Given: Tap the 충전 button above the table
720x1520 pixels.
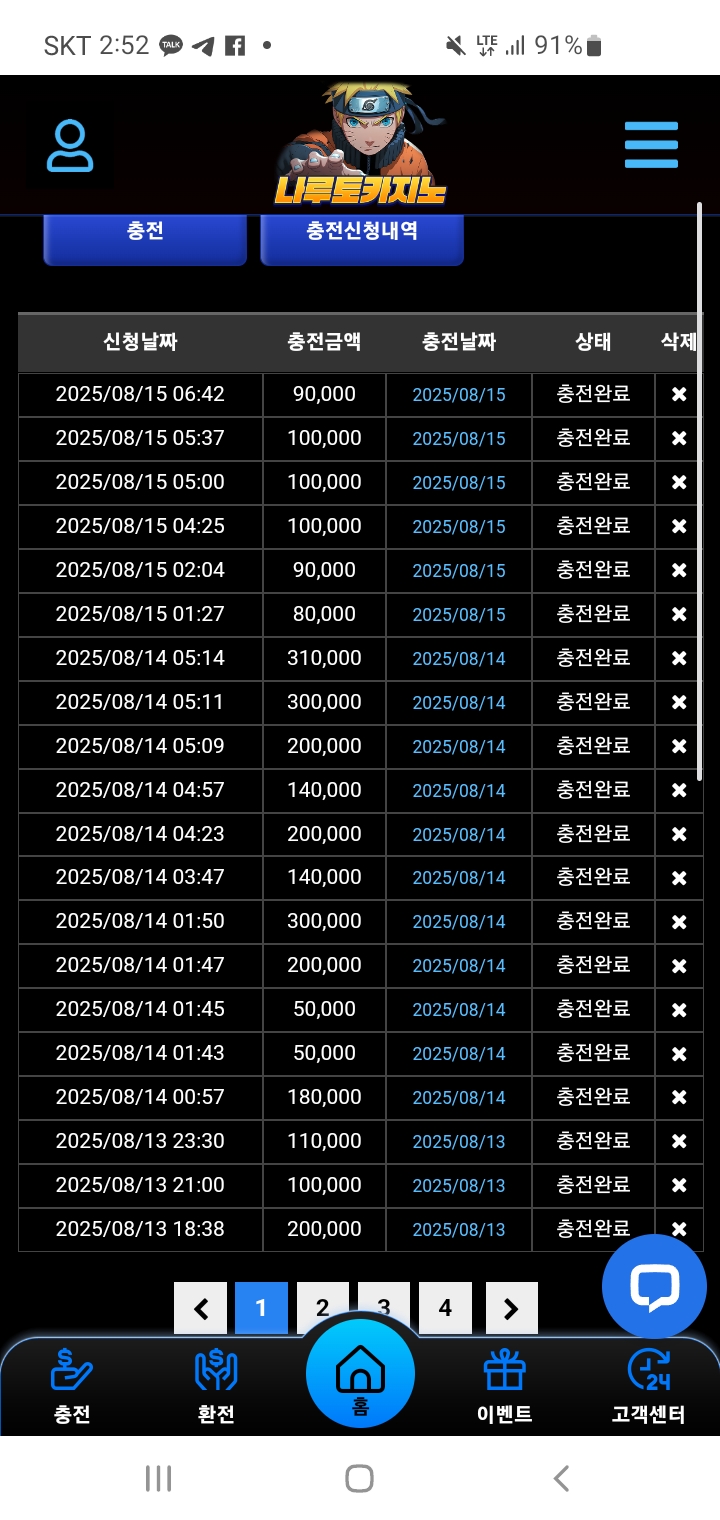Looking at the screenshot, I should tap(145, 232).
